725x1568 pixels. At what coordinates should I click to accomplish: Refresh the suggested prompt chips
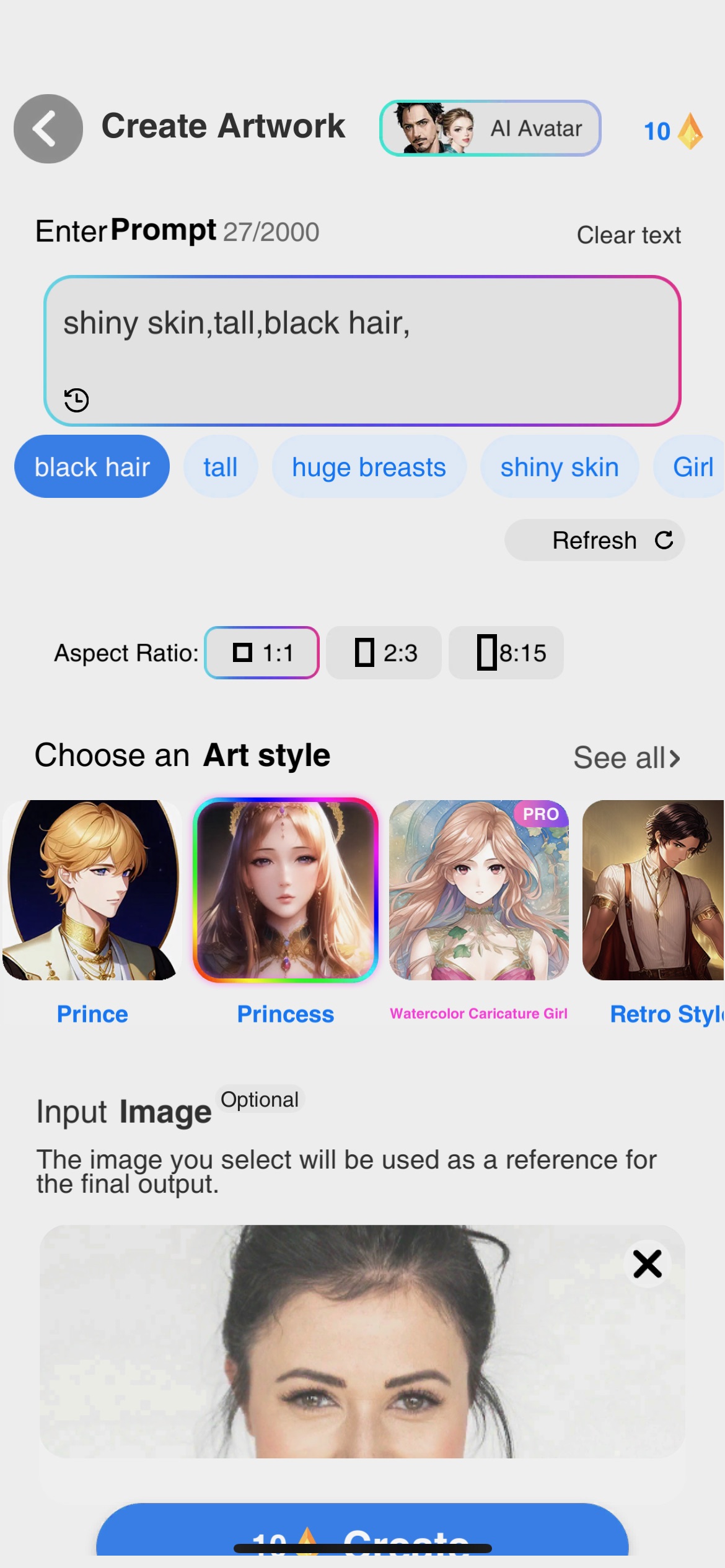pyautogui.click(x=594, y=540)
